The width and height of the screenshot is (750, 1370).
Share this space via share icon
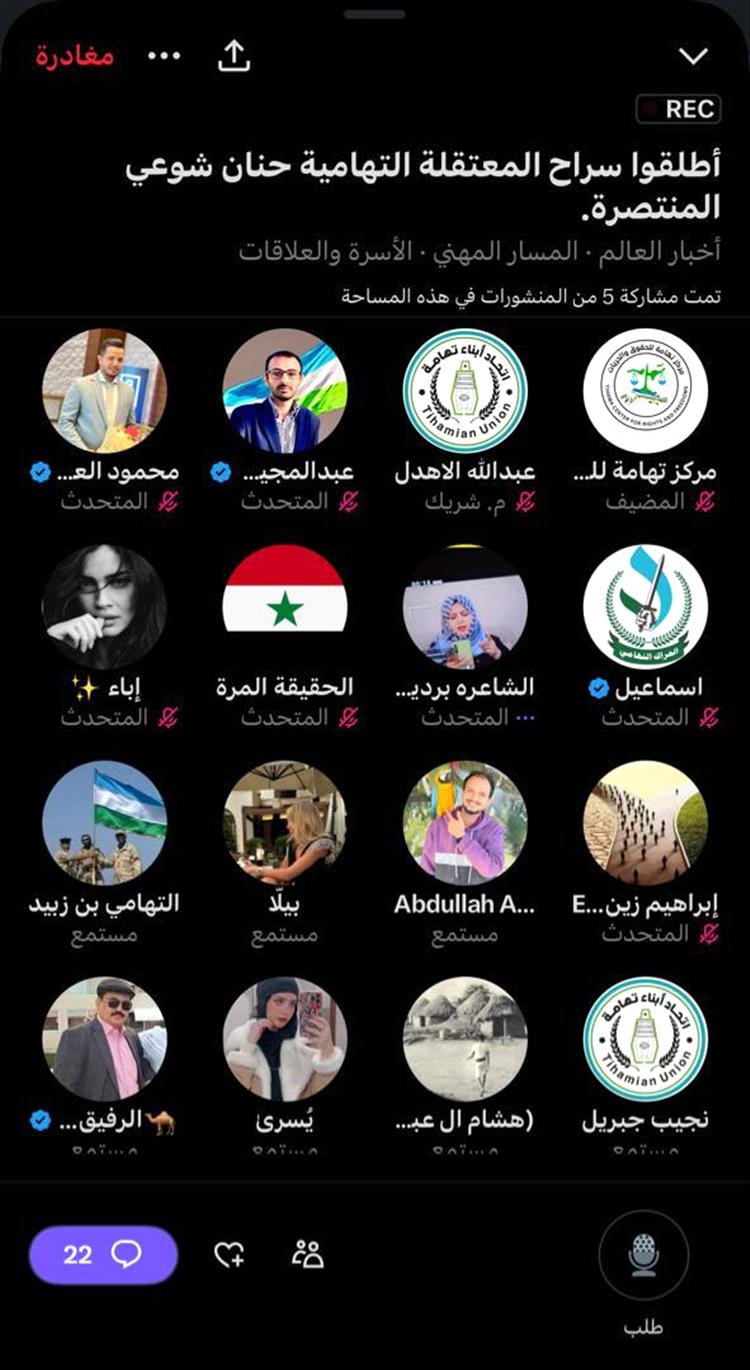click(233, 56)
